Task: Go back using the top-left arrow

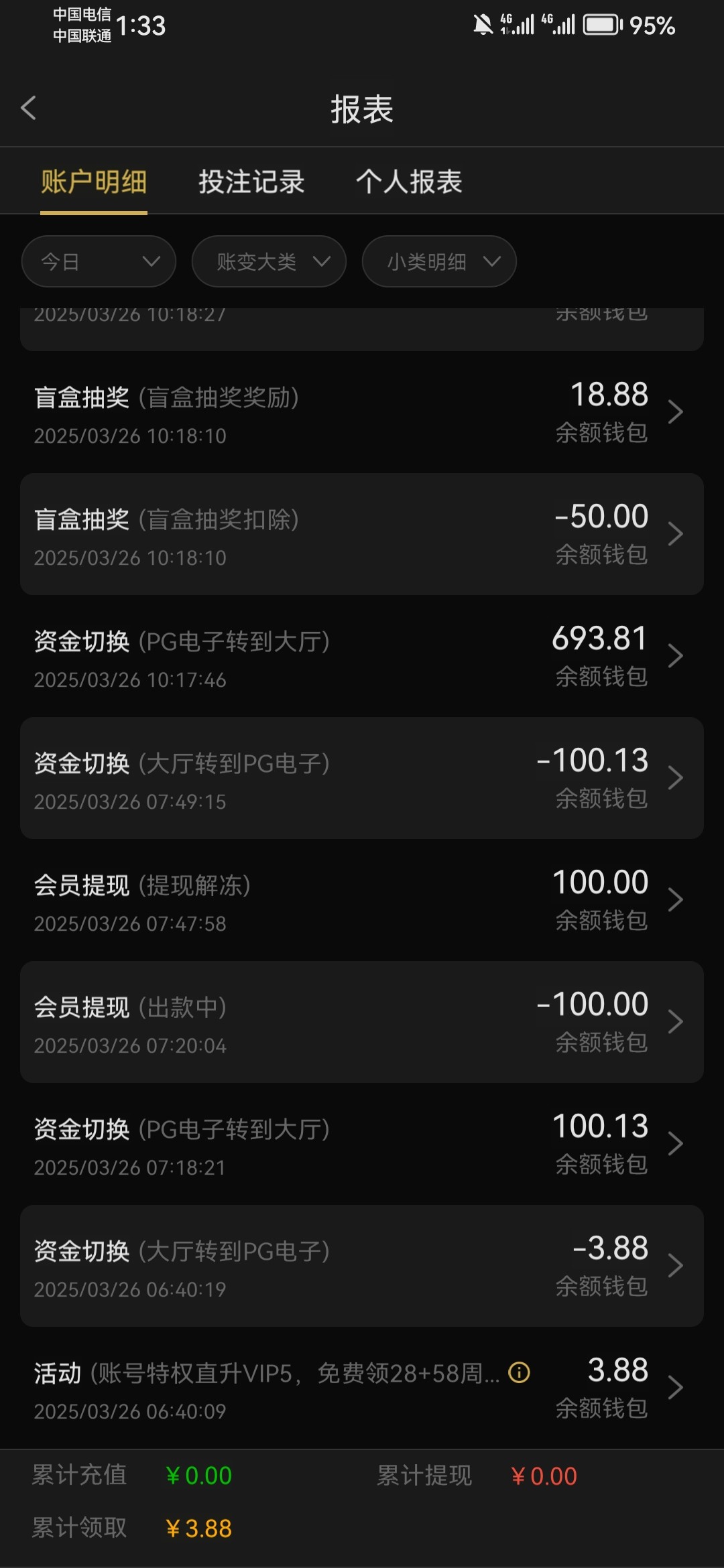Action: [29, 108]
